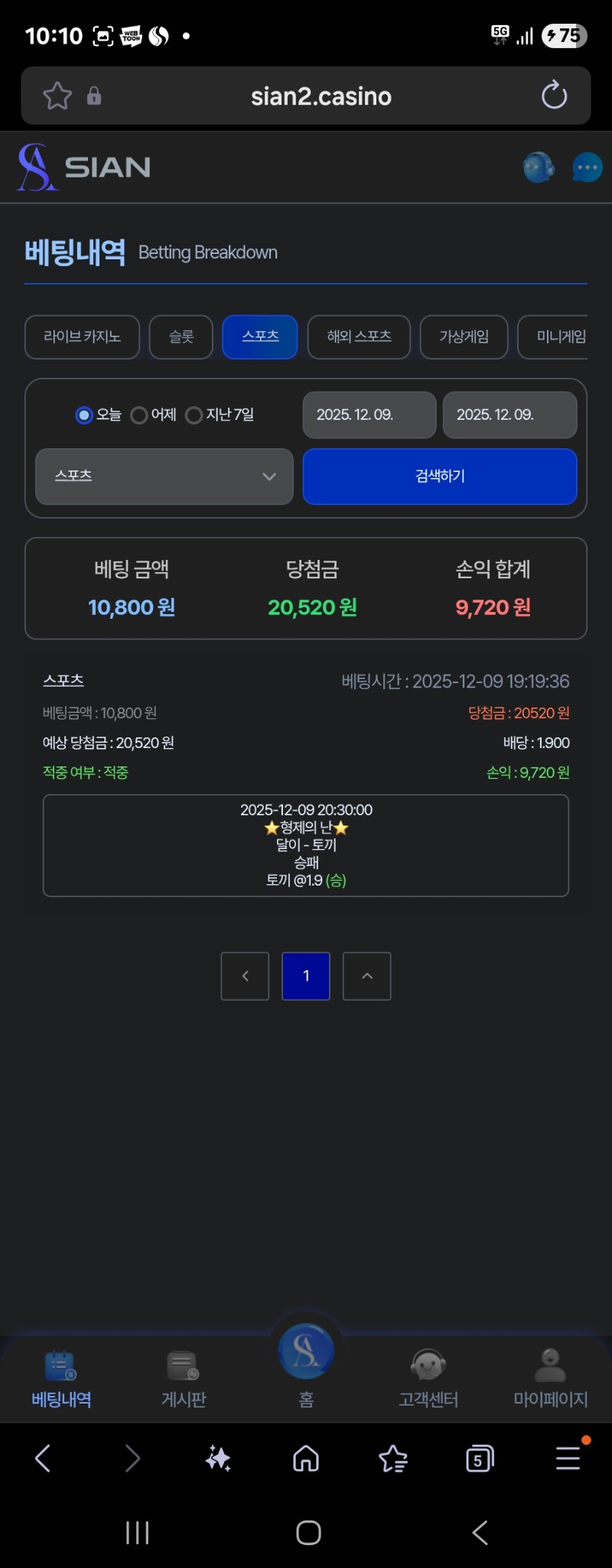Go to previous page with left chevron
The width and height of the screenshot is (612, 1568).
click(244, 976)
